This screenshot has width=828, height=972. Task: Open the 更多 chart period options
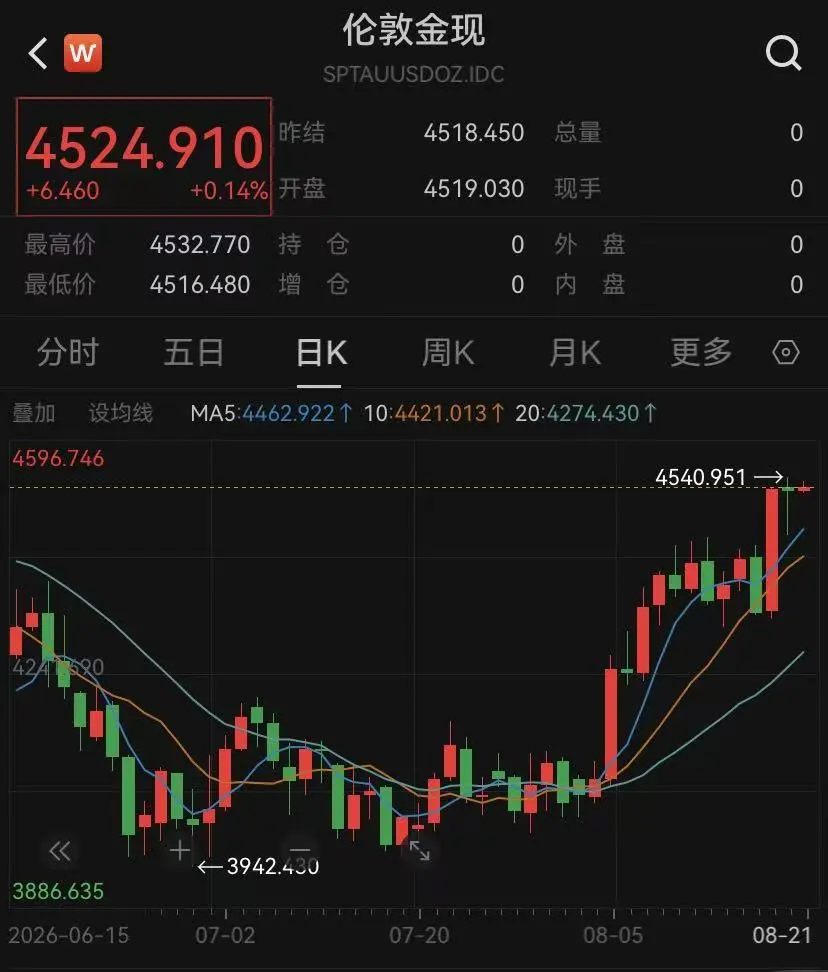(x=701, y=353)
